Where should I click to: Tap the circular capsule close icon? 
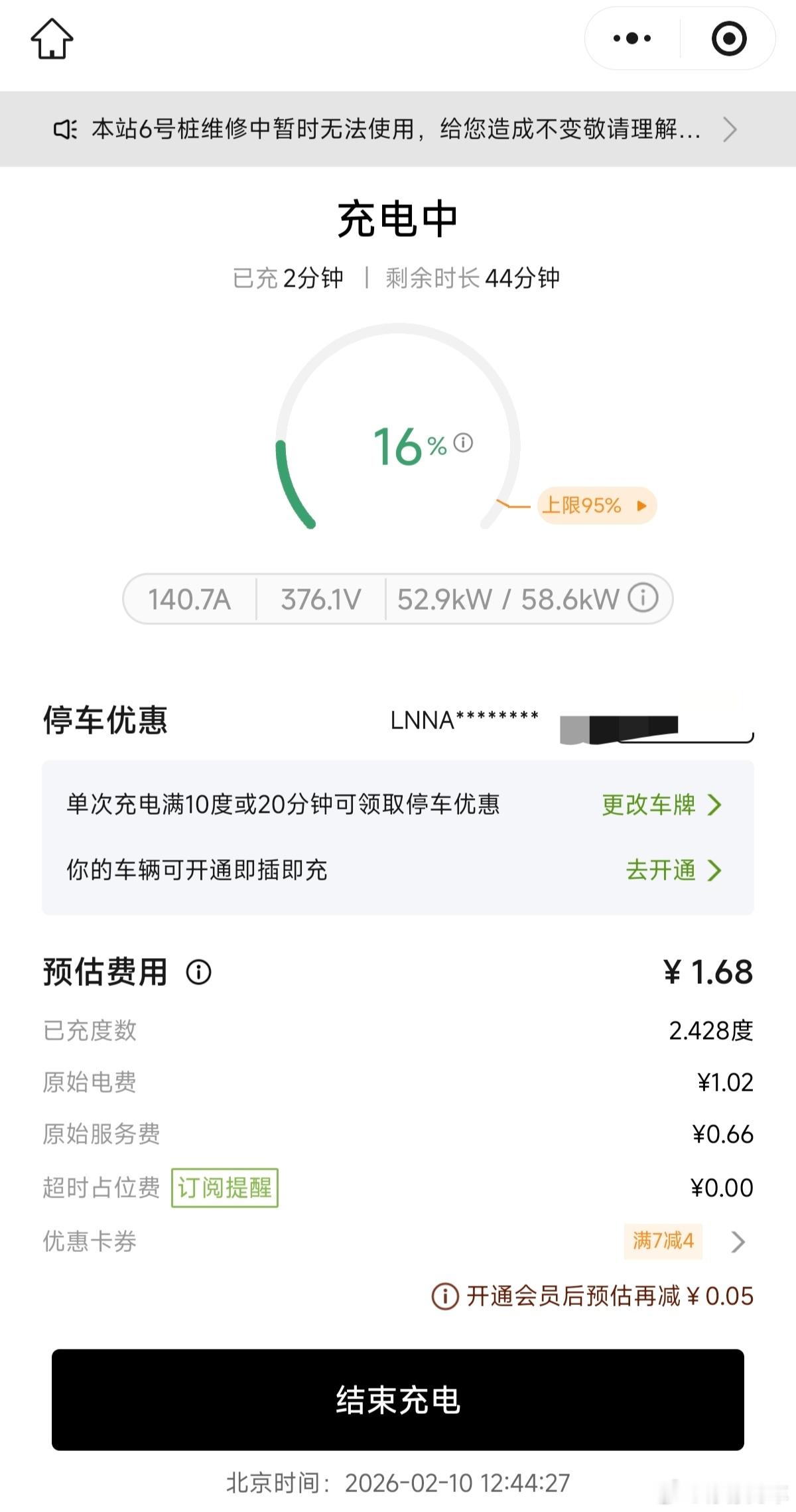point(728,38)
